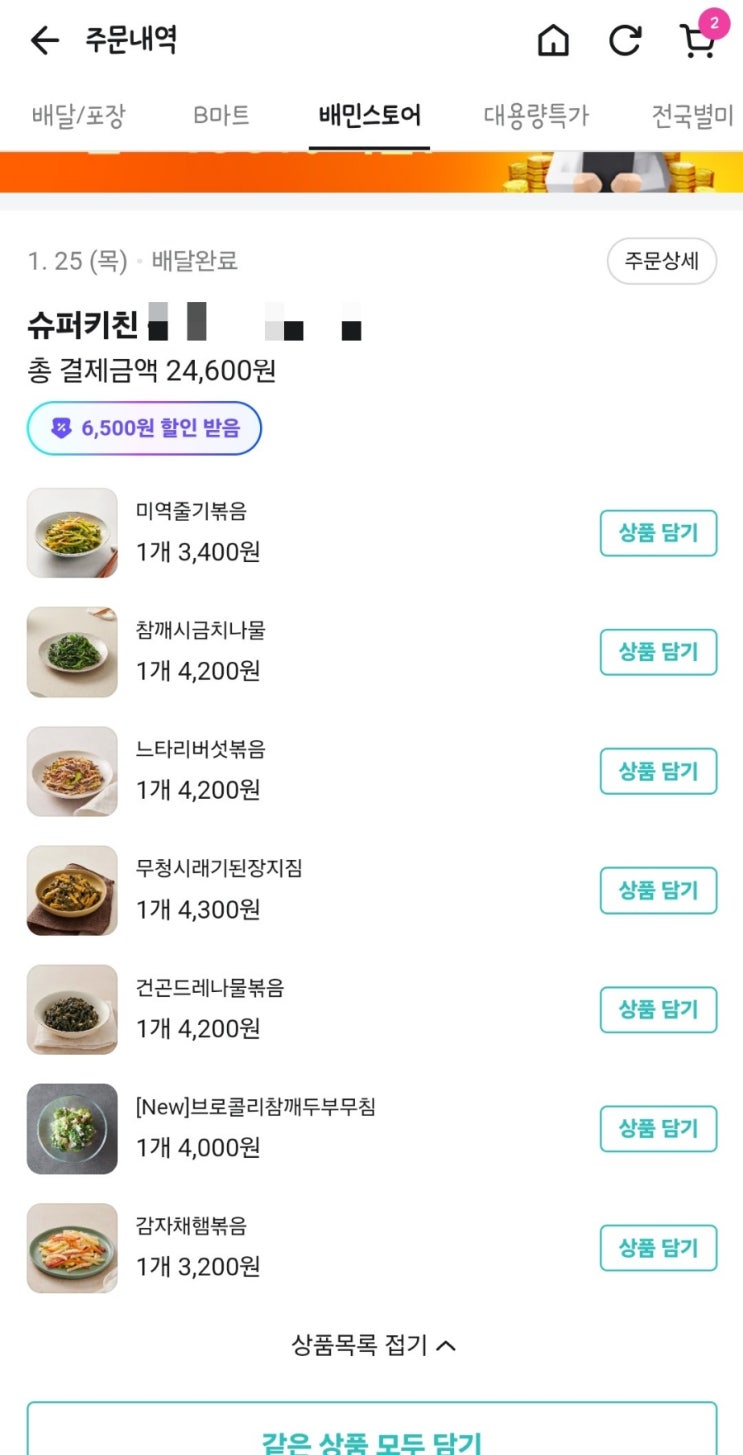743x1455 pixels.
Task: Switch to the 배달/포장 tab
Action: (x=78, y=116)
